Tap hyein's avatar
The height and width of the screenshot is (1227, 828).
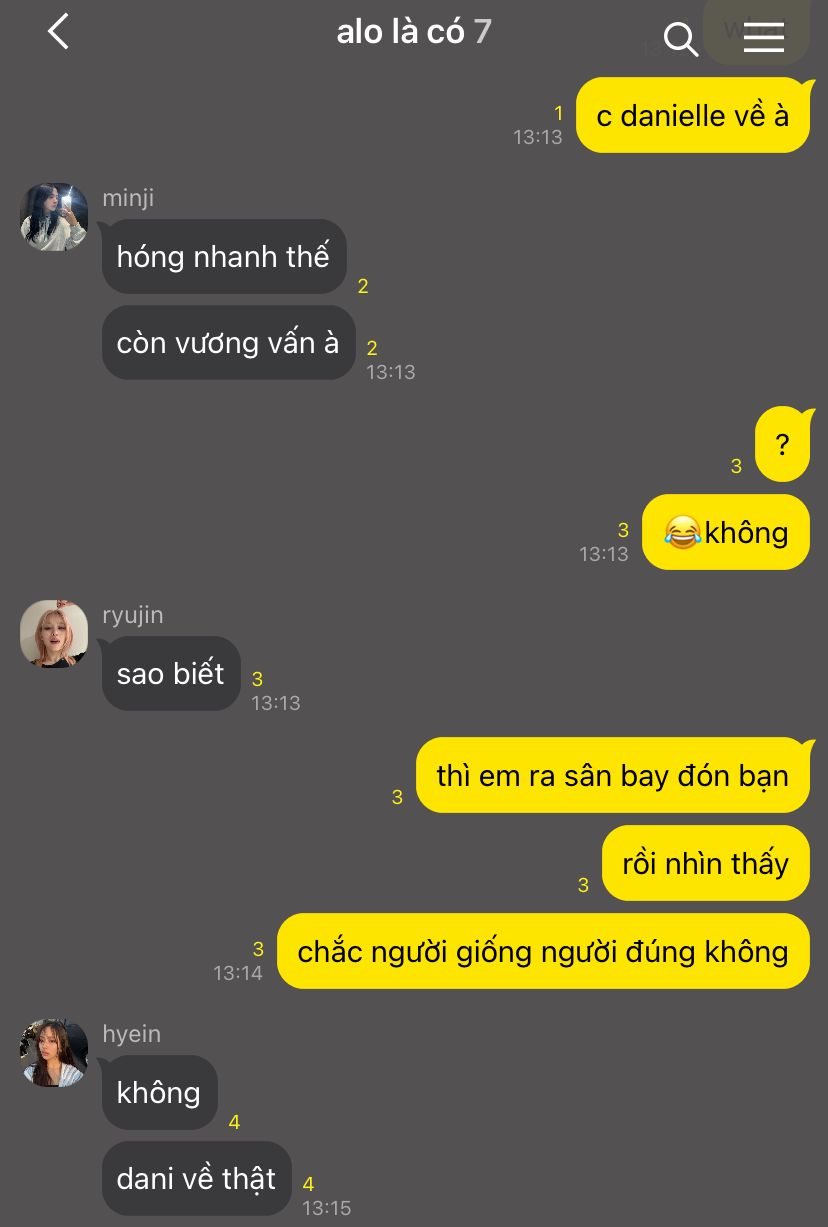coord(54,1053)
